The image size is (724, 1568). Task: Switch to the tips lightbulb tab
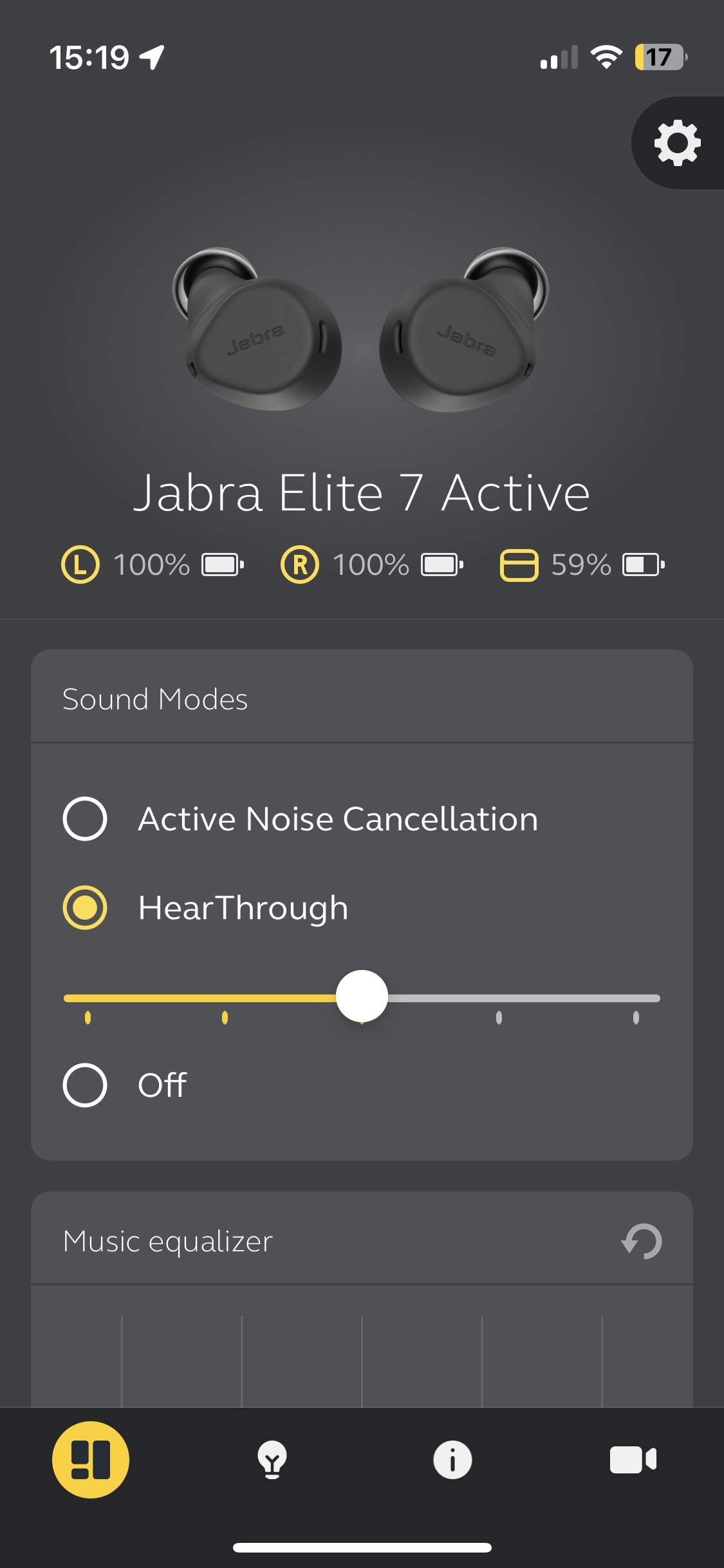272,1460
